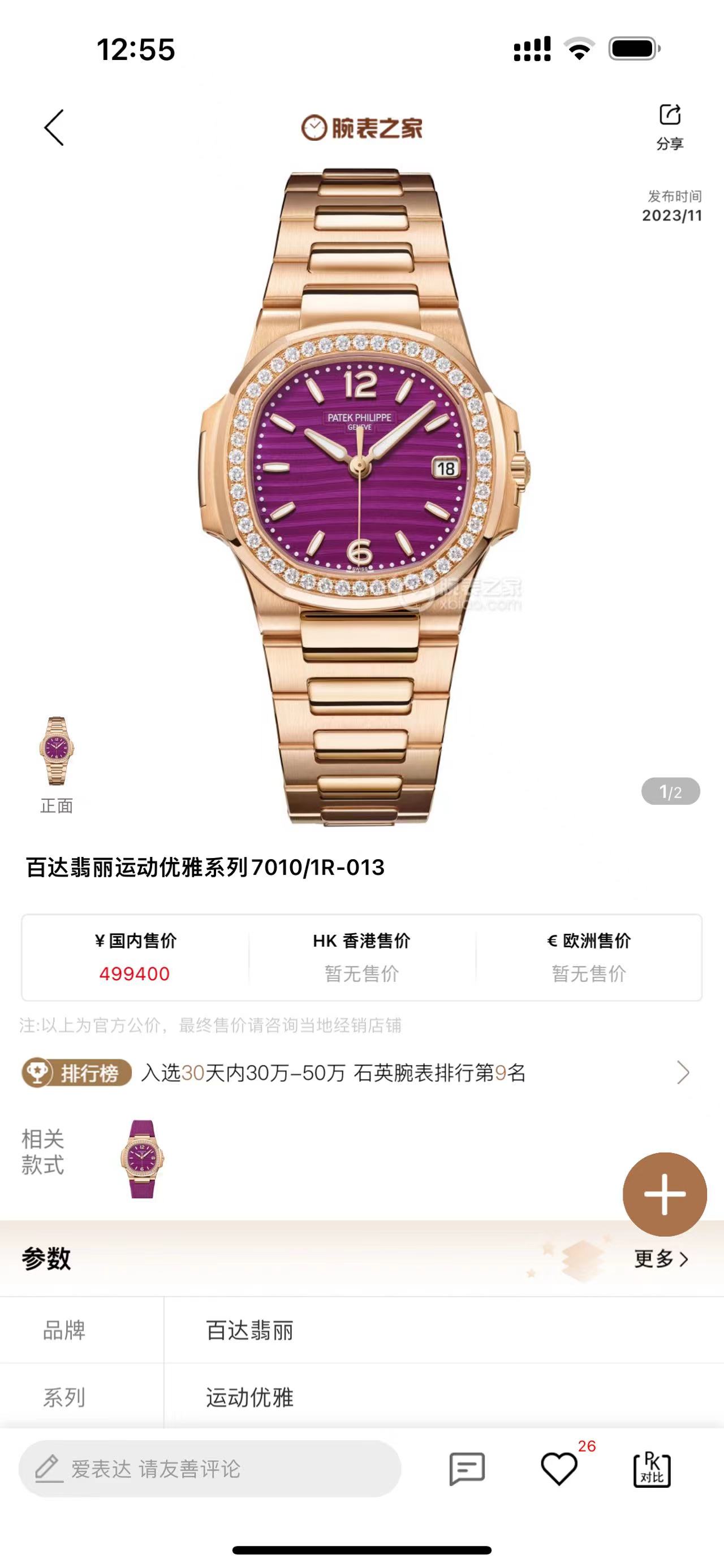Open 更多 for full parameters
724x1568 pixels.
click(661, 1258)
